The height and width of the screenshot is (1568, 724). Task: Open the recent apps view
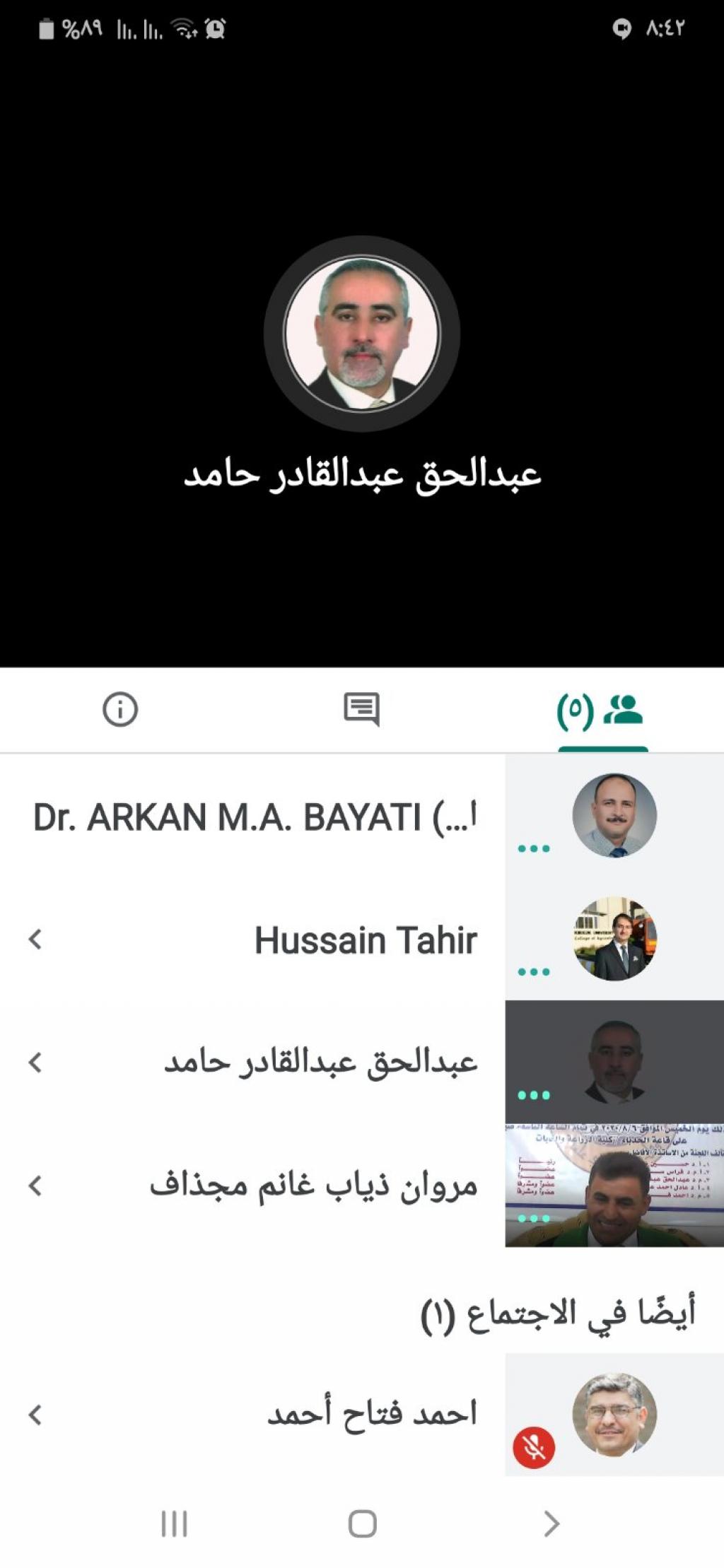[174, 1523]
